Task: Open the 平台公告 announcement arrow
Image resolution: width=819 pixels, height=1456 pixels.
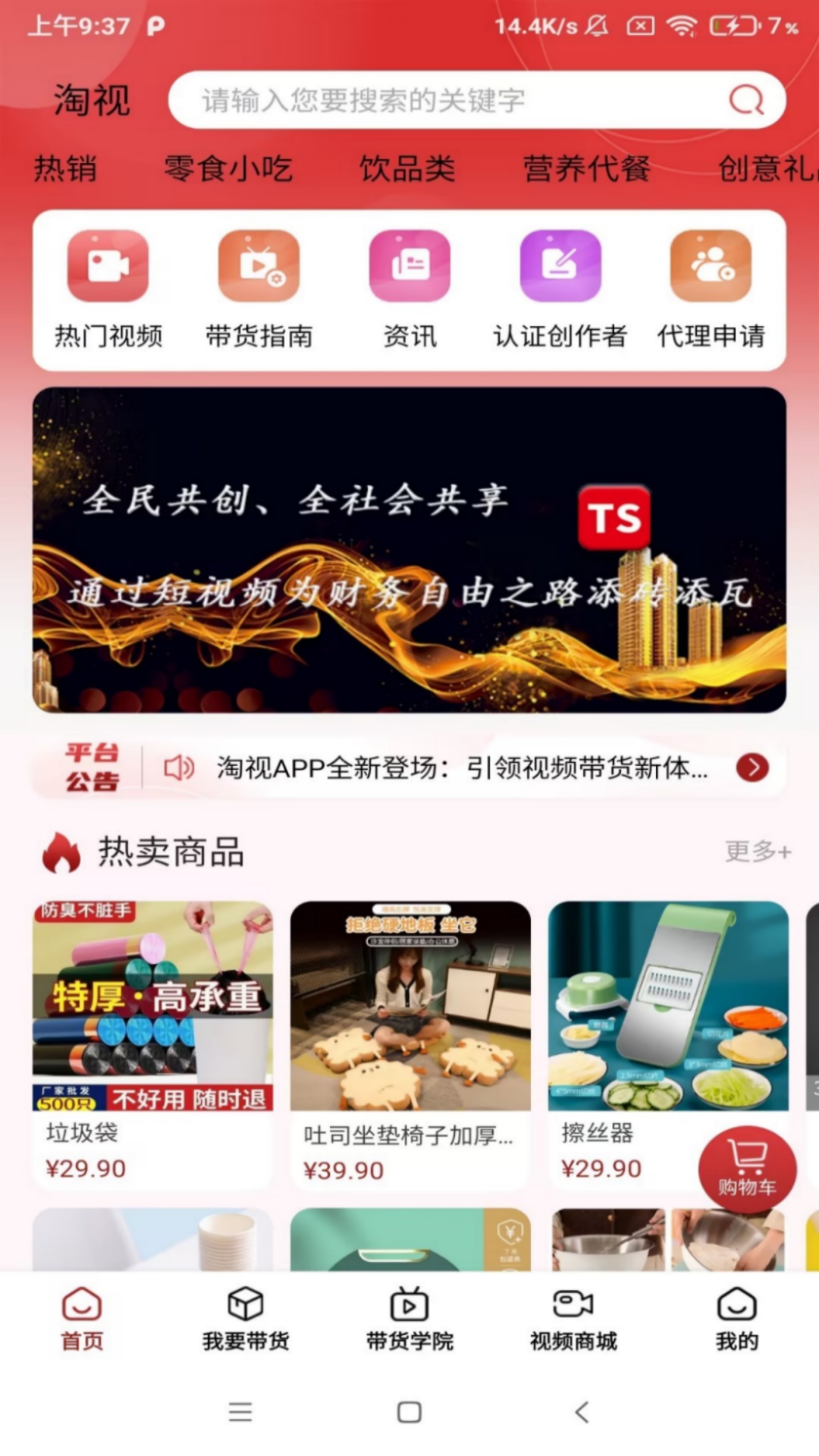Action: [752, 768]
